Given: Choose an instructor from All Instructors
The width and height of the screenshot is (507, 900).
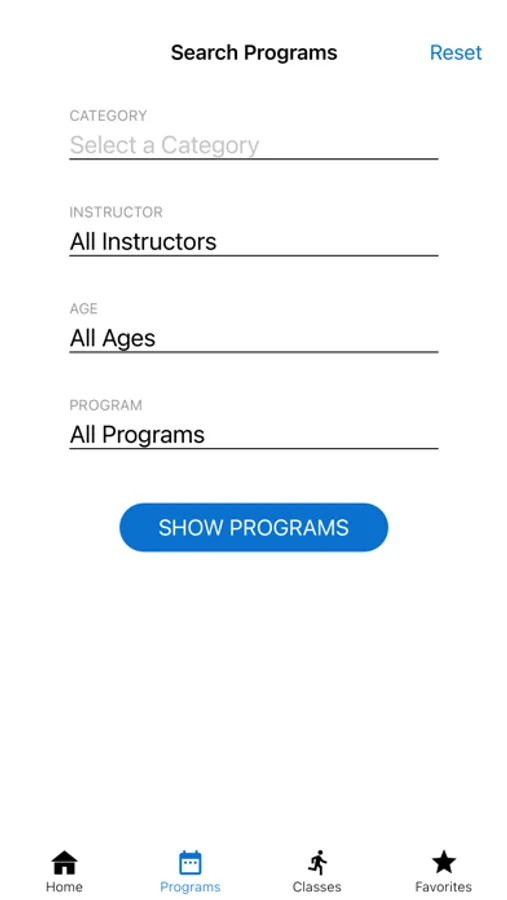Looking at the screenshot, I should click(x=253, y=242).
